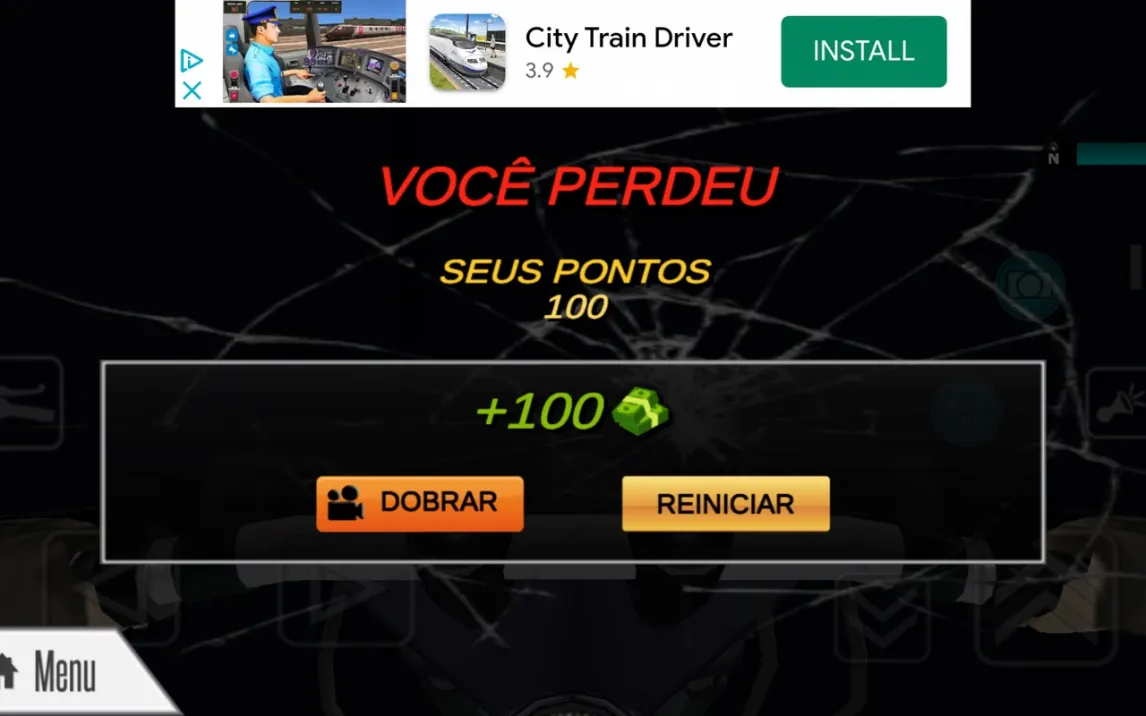
Task: Install the City Train Driver app
Action: 863,51
